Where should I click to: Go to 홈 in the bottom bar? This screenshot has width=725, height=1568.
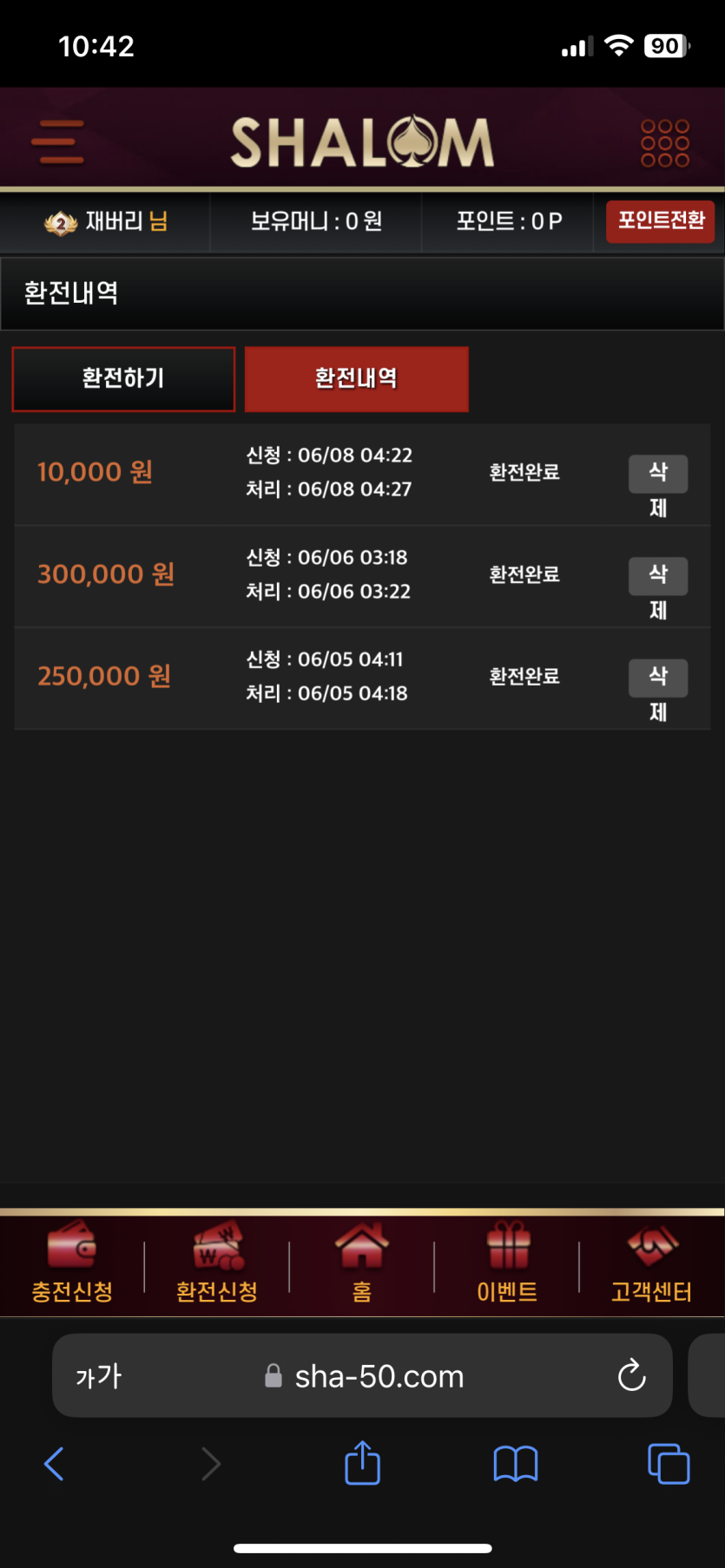tap(362, 1263)
